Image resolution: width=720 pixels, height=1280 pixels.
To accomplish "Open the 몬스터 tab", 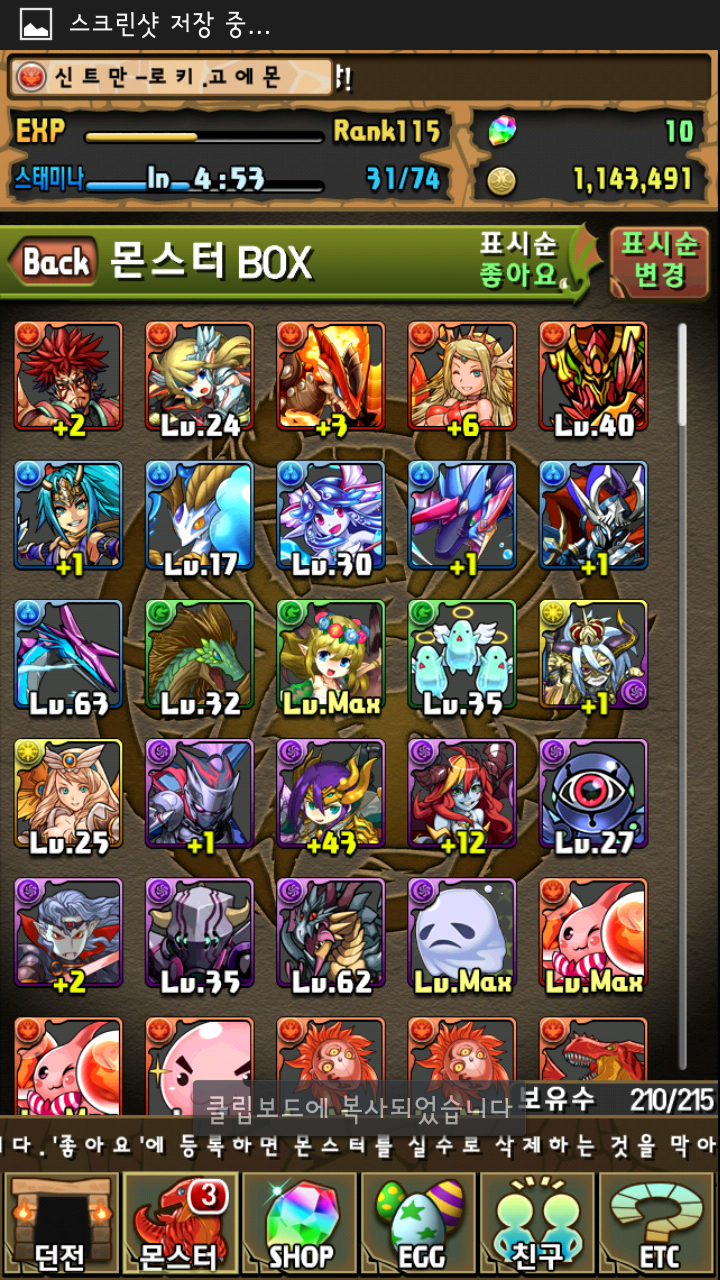I will pos(180,1225).
